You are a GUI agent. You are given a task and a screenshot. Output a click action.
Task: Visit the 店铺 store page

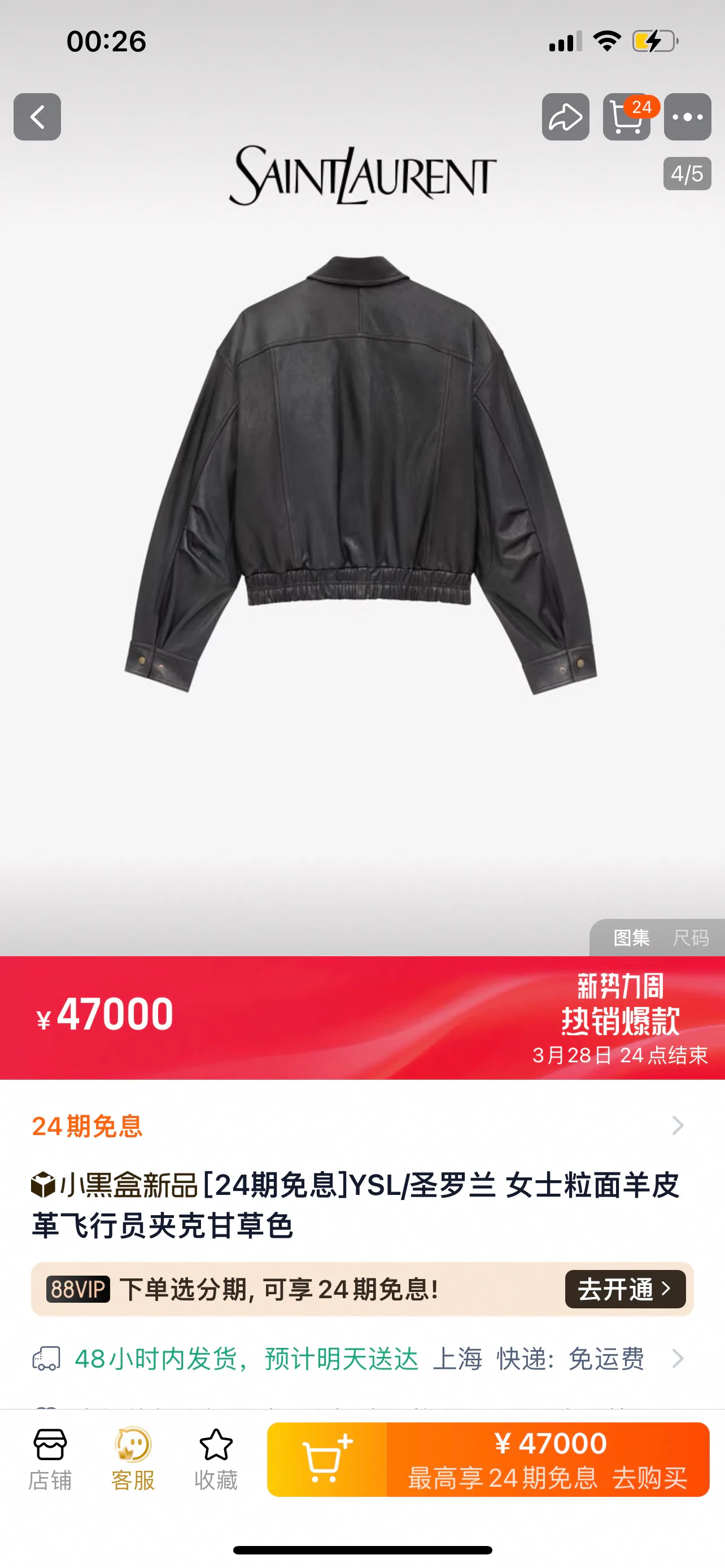50,1460
